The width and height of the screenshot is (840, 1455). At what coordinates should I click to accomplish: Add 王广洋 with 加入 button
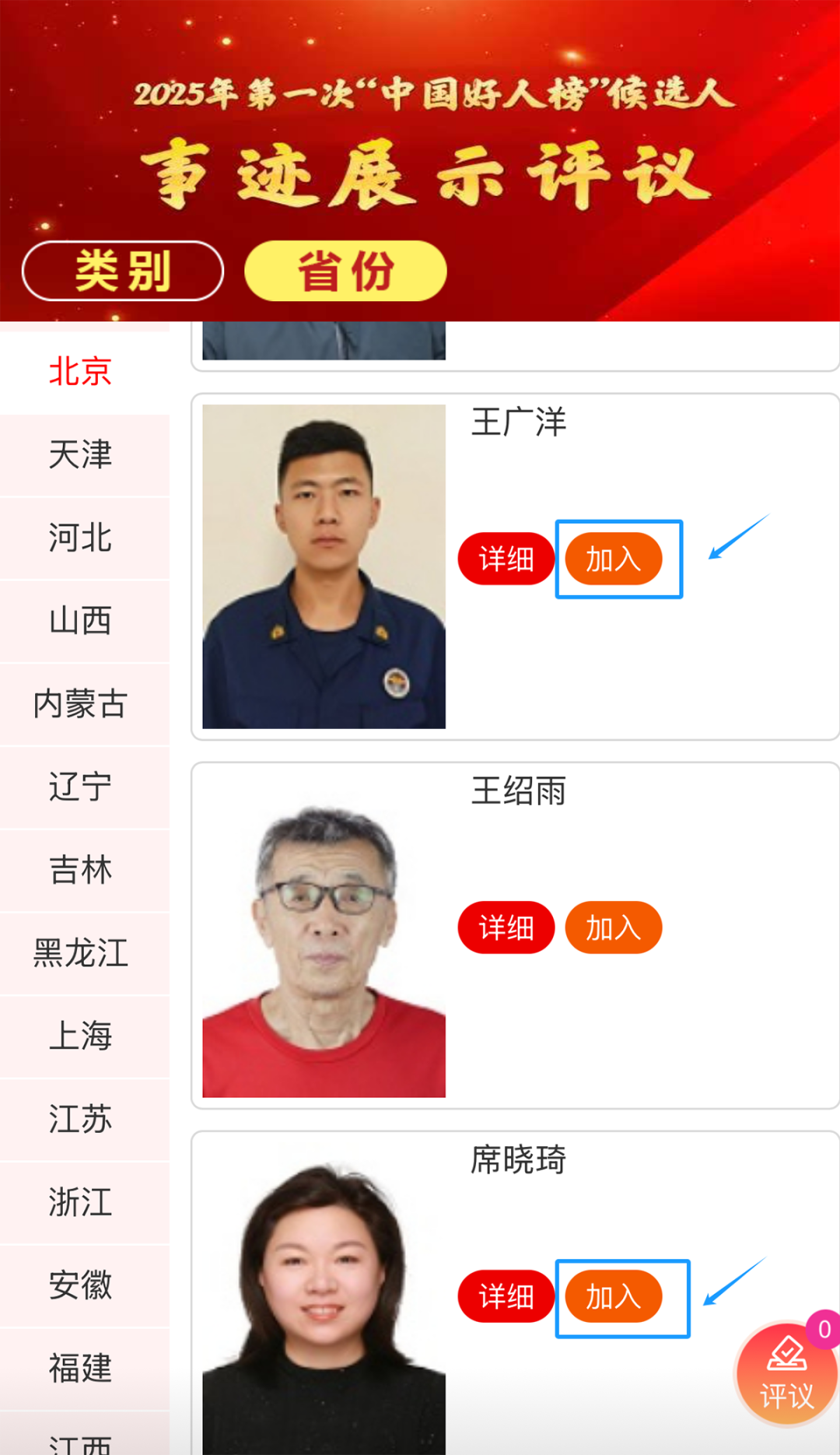tap(613, 559)
